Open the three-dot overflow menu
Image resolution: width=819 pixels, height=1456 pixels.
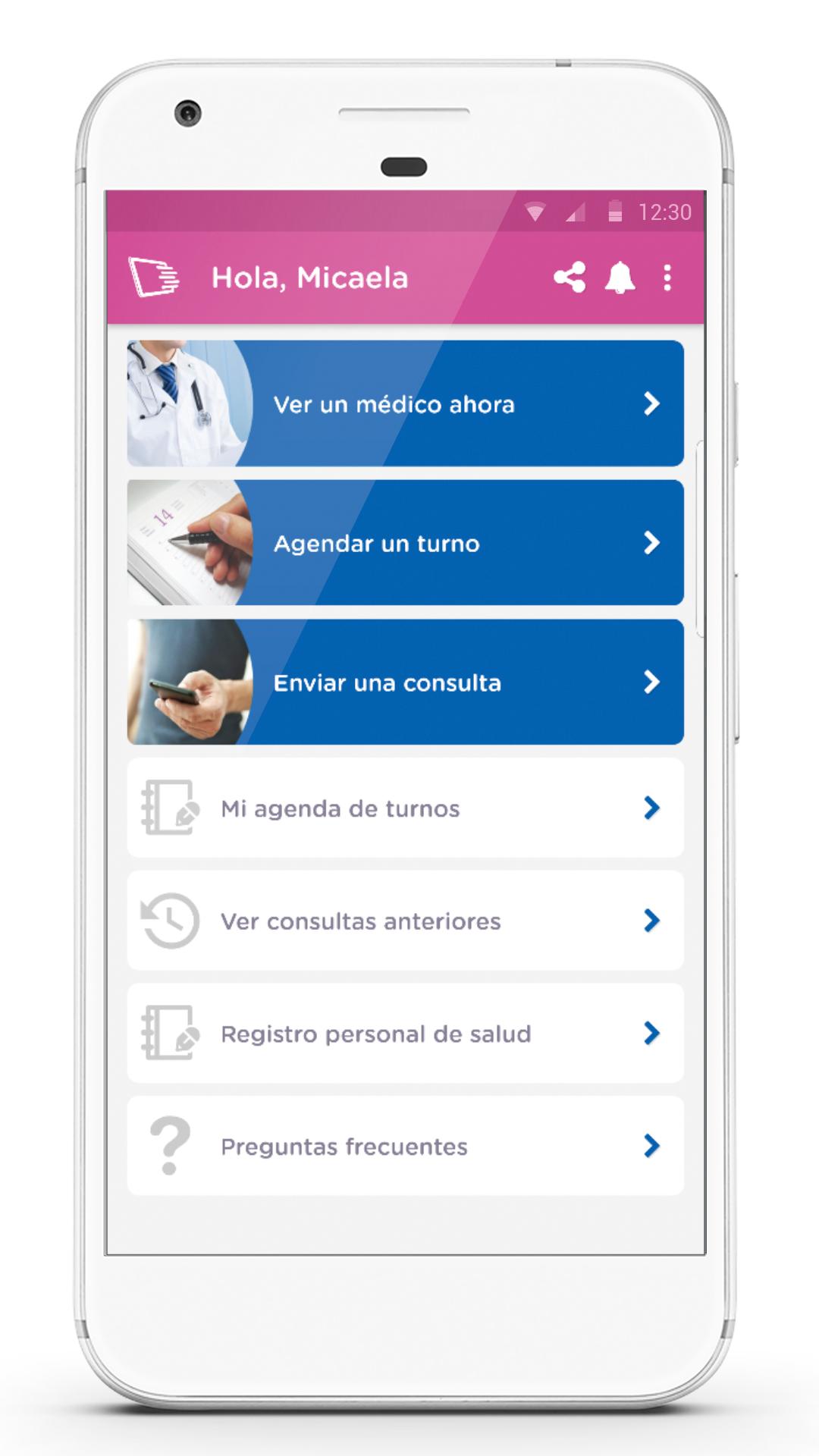point(667,278)
